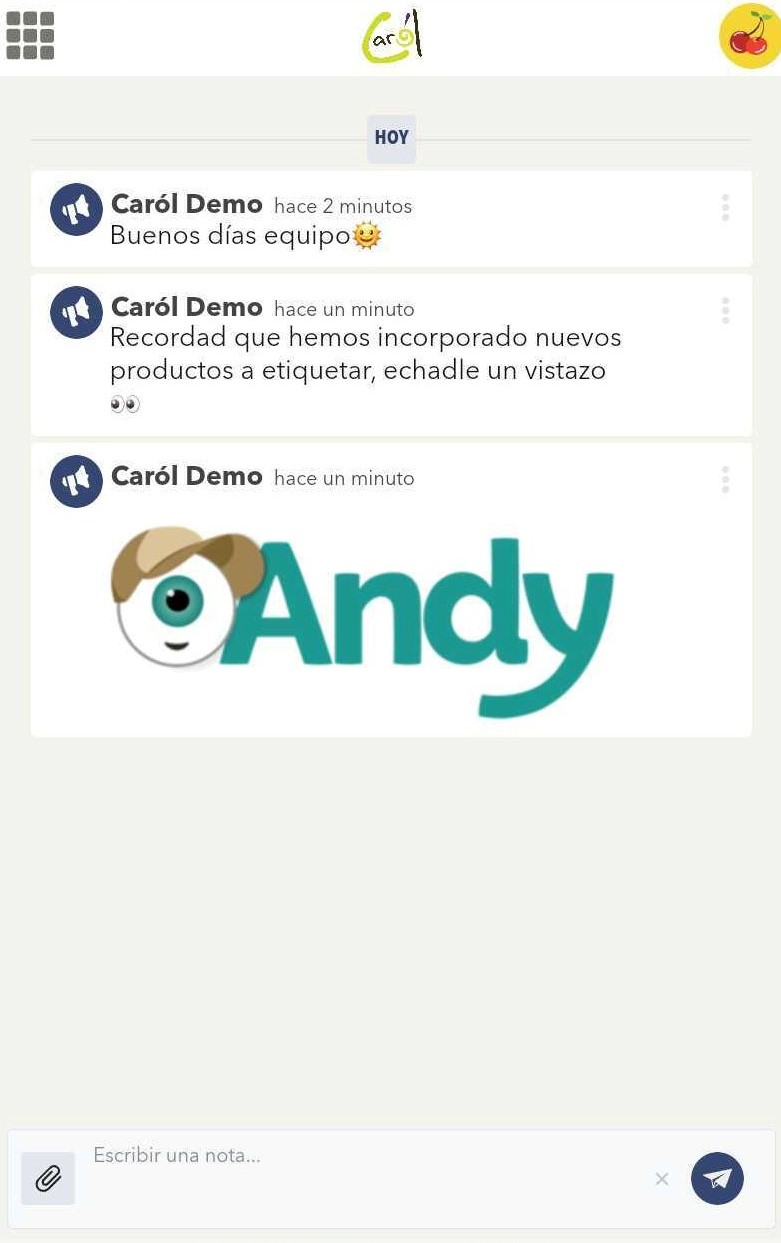Open options menu on the 'Buenos días equipo' post
The height and width of the screenshot is (1243, 781).
point(725,208)
